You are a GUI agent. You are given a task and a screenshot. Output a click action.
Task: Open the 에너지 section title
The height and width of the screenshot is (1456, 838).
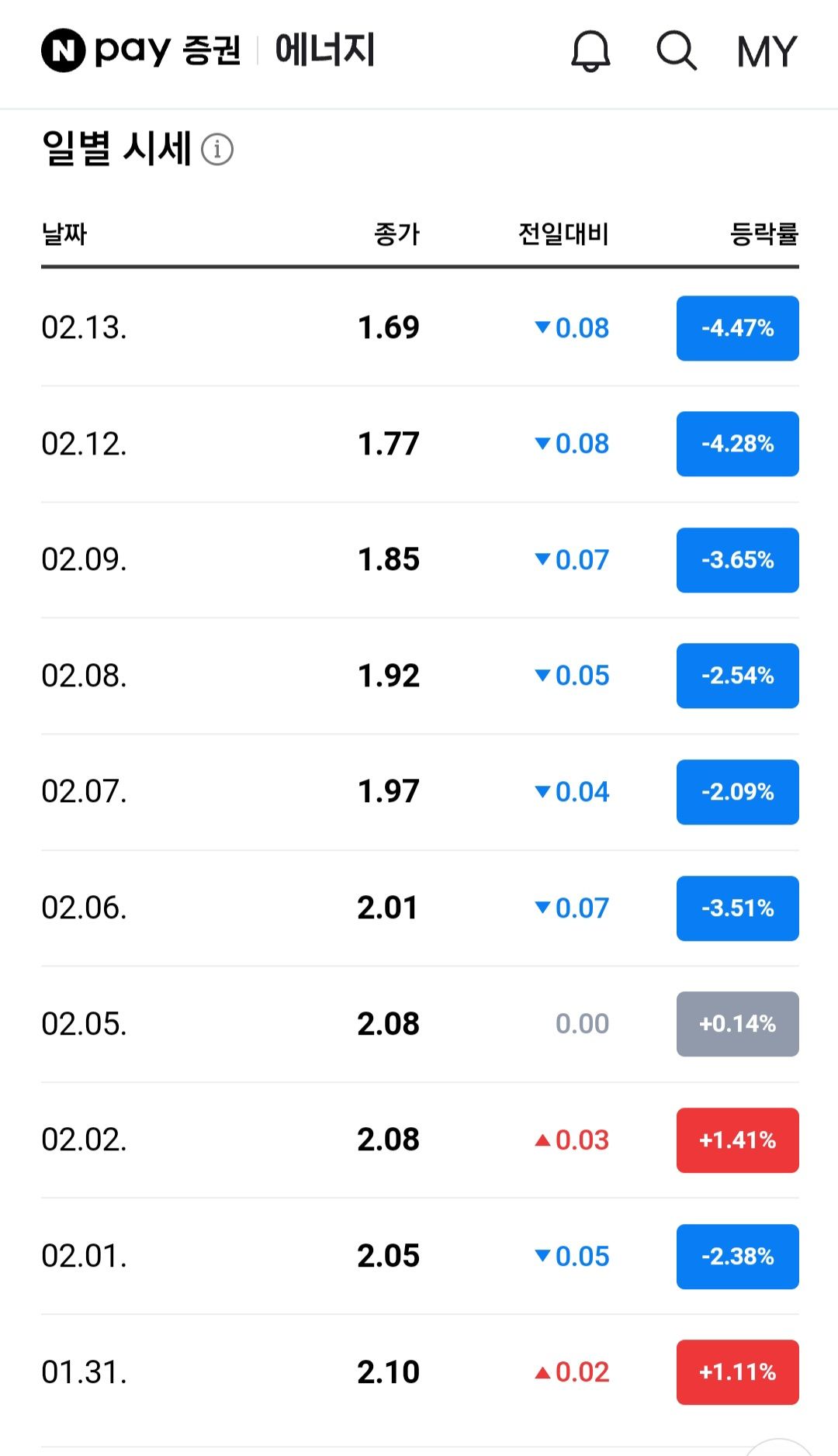(x=325, y=50)
